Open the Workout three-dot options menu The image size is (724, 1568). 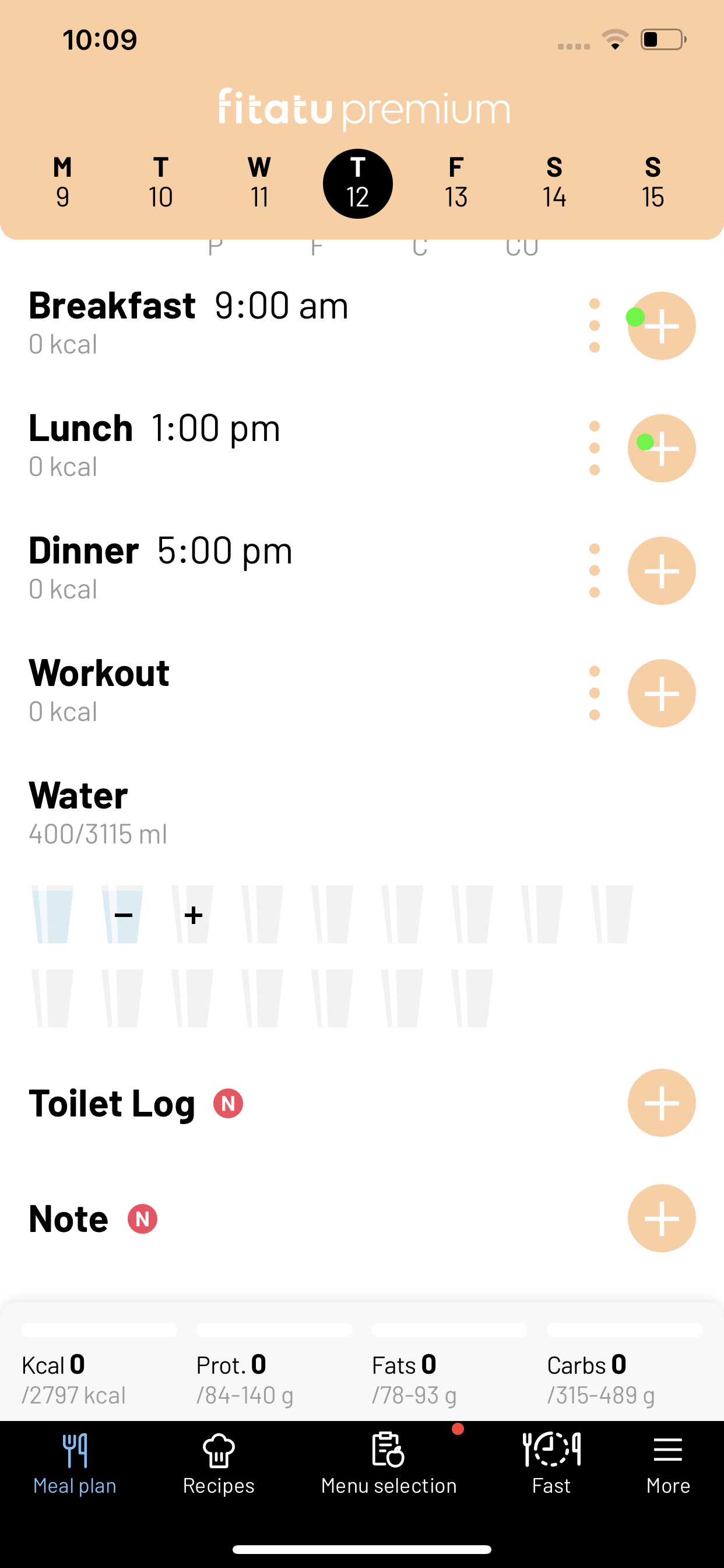click(595, 692)
